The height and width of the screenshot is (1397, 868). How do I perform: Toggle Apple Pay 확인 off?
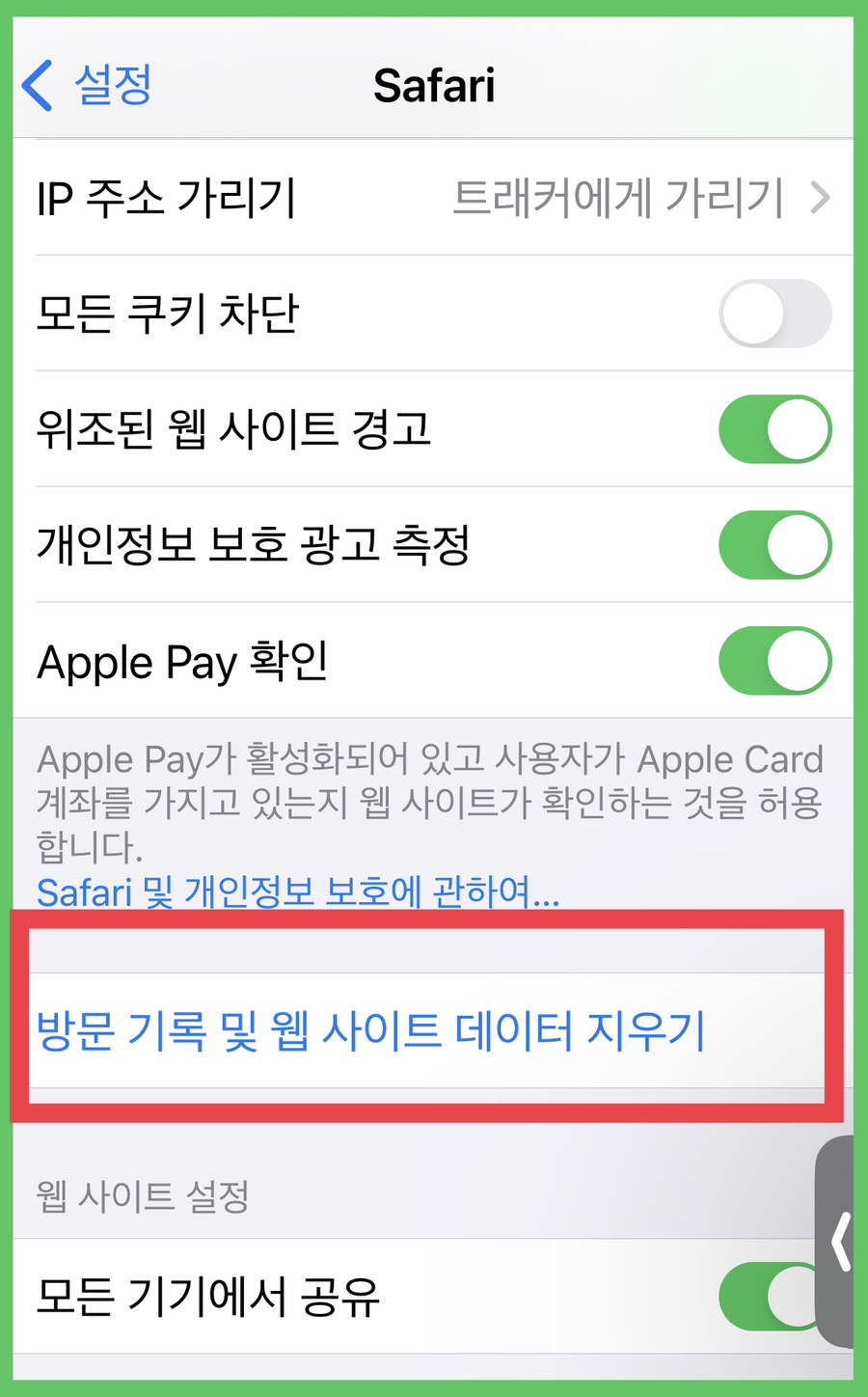point(774,661)
